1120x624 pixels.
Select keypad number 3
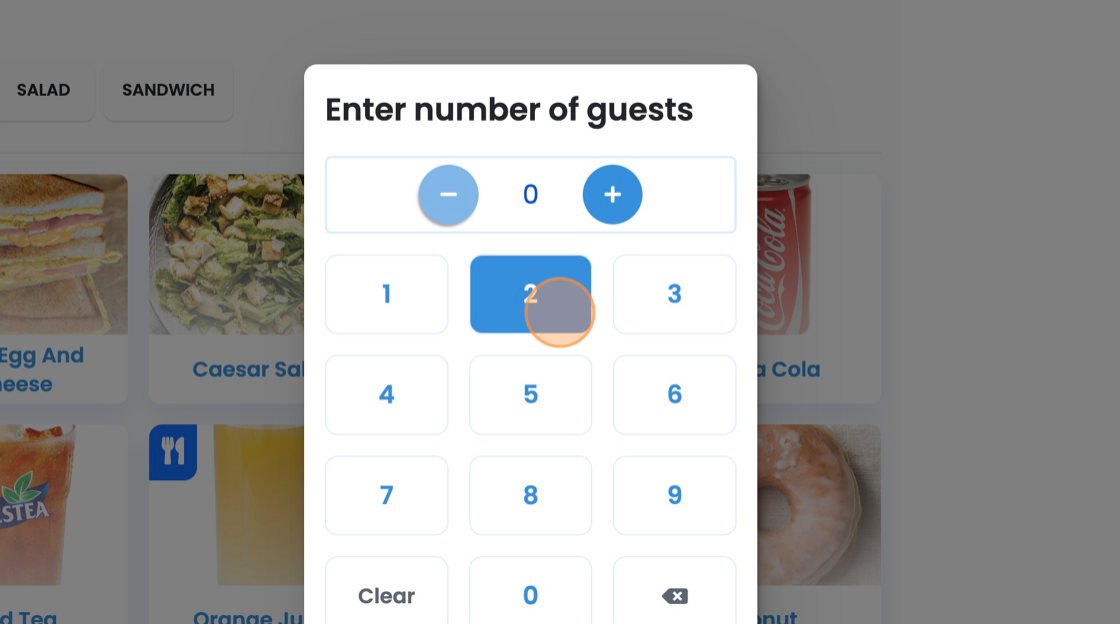[674, 294]
